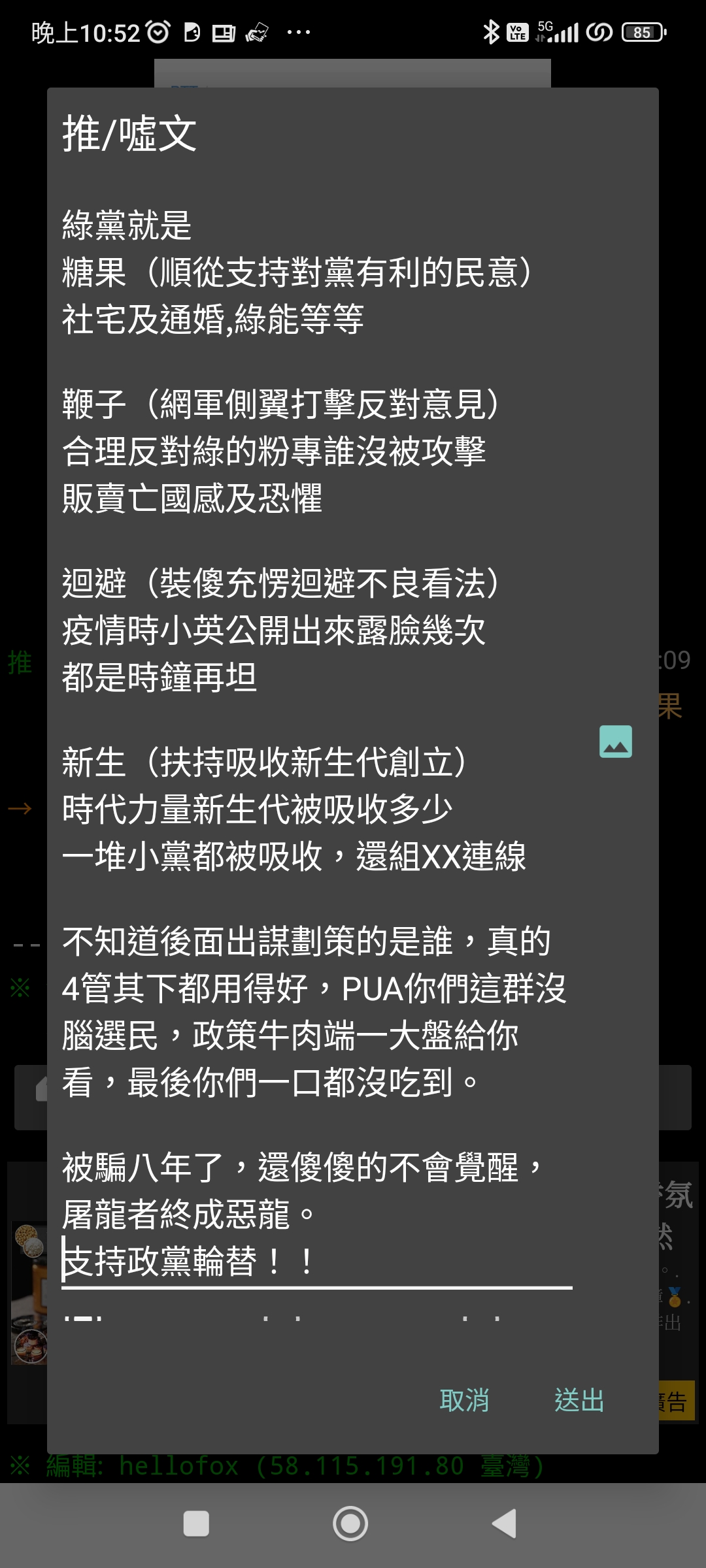706x1568 pixels.
Task: Go back with the system back button
Action: point(505,1524)
